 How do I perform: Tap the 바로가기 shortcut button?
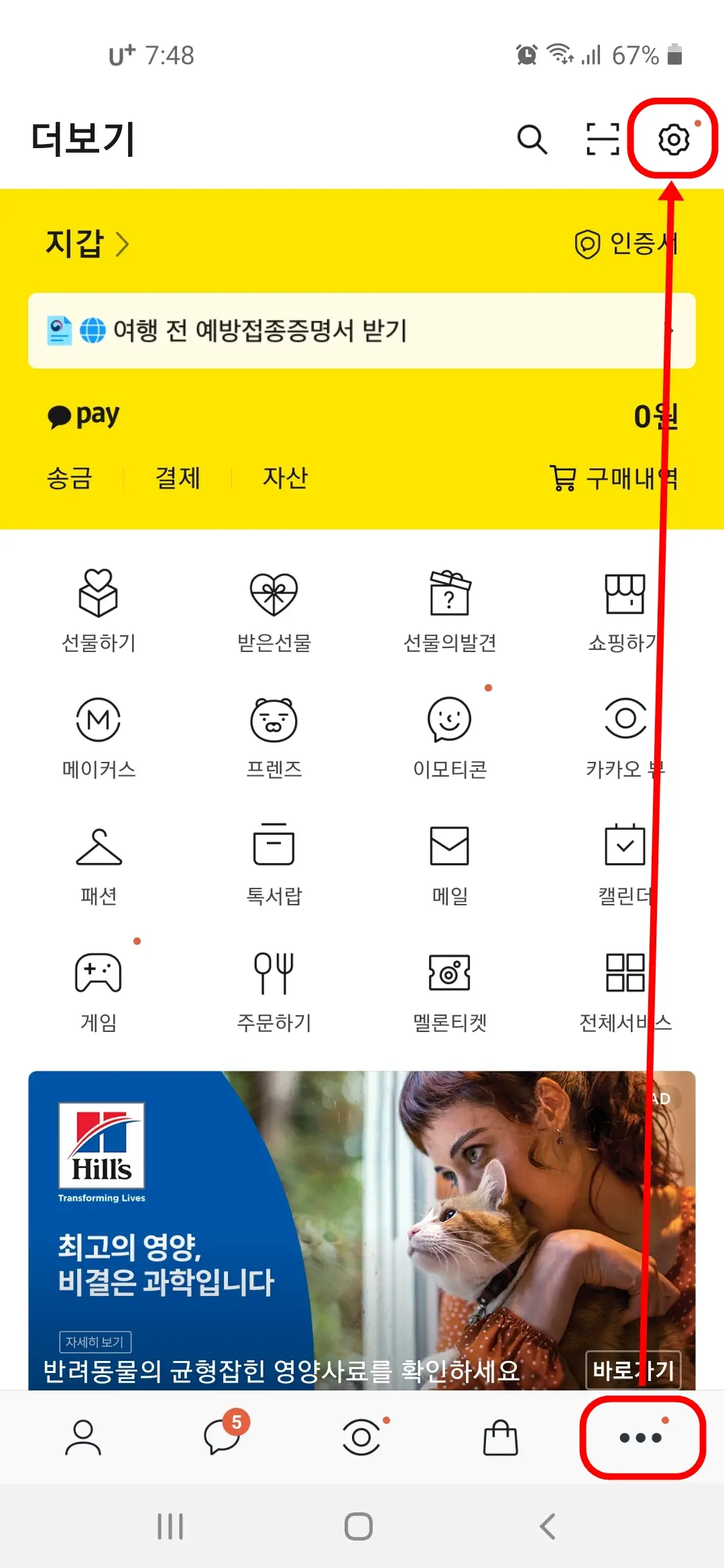tap(633, 1369)
